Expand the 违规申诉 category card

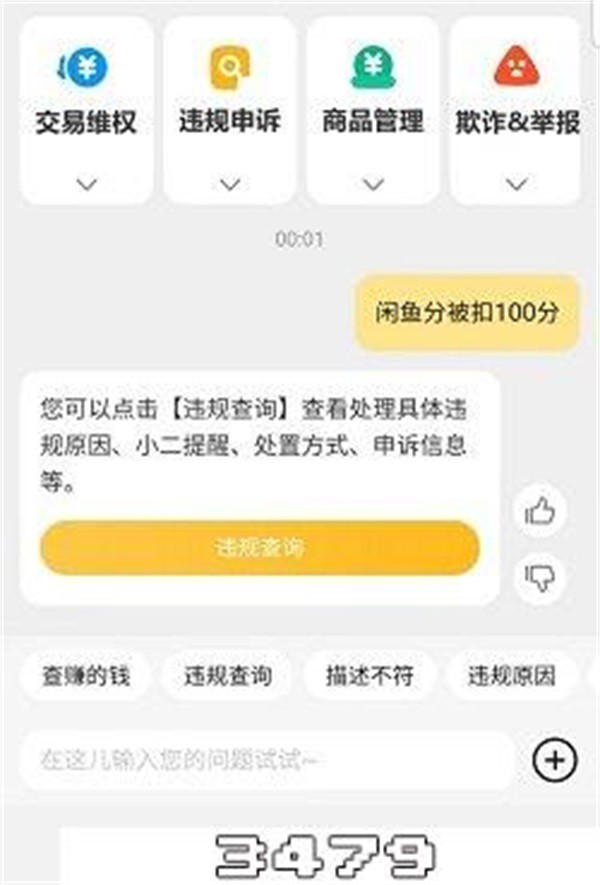click(x=230, y=184)
